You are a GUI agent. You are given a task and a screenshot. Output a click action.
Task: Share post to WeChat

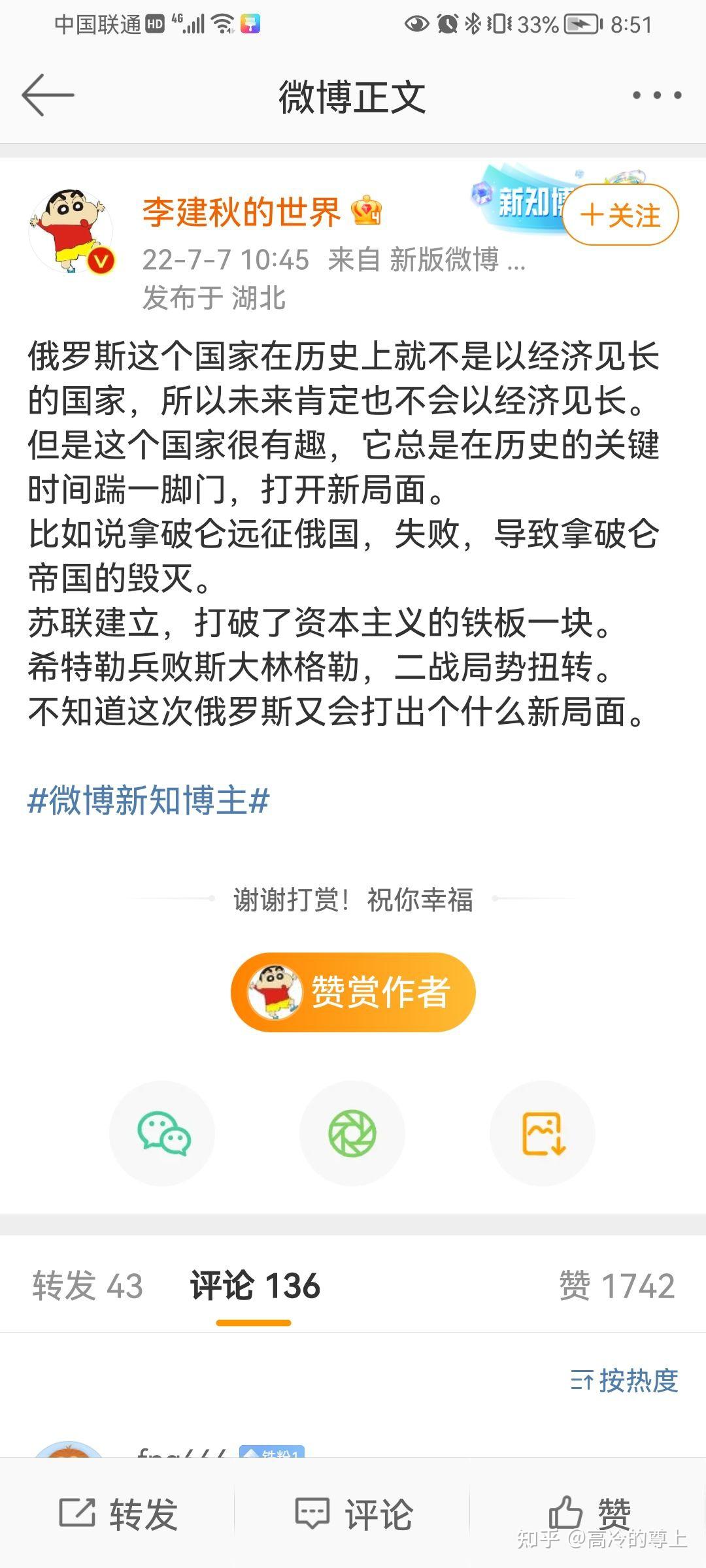[163, 1134]
